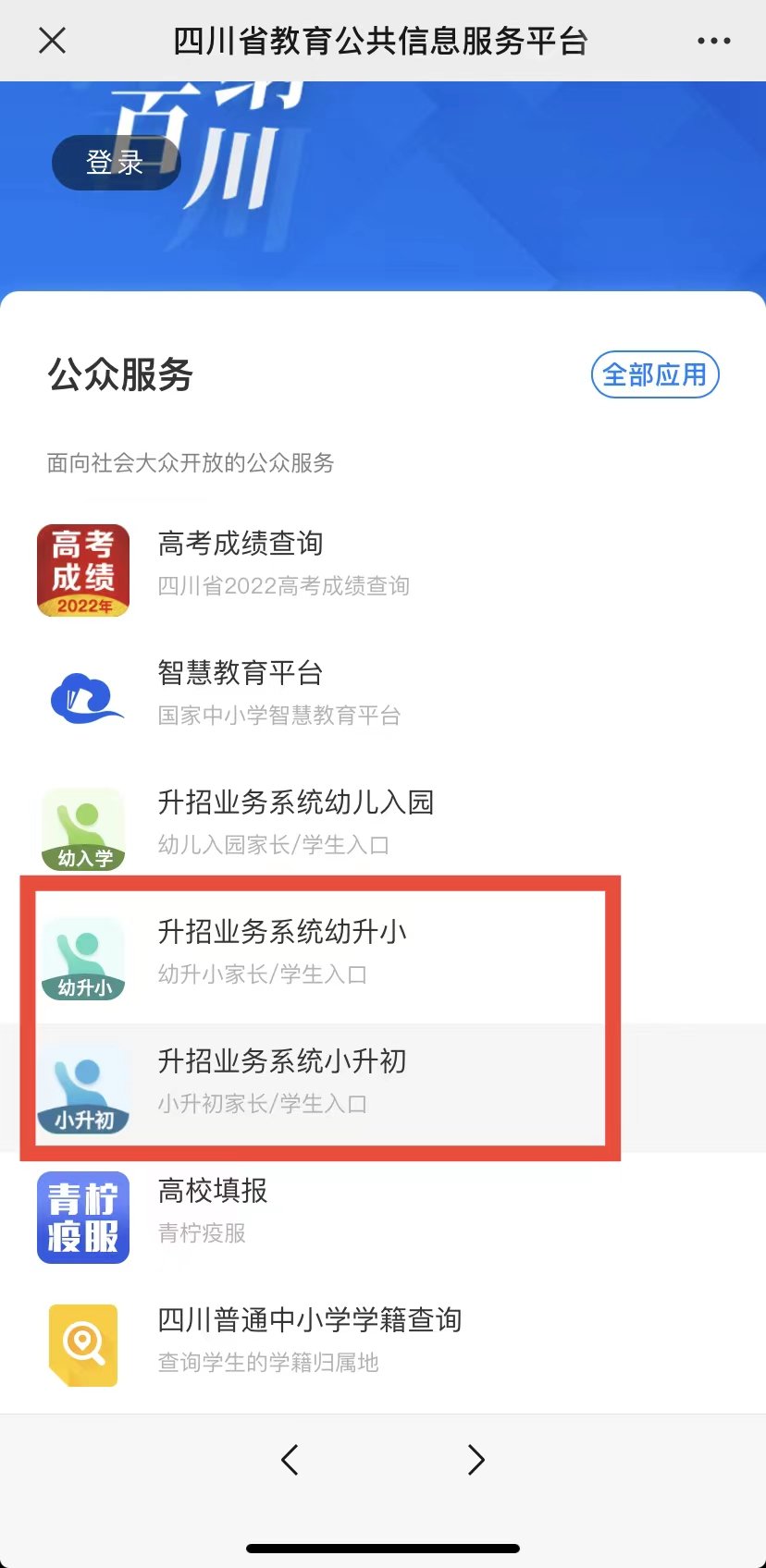Close the mini program page

point(53,41)
